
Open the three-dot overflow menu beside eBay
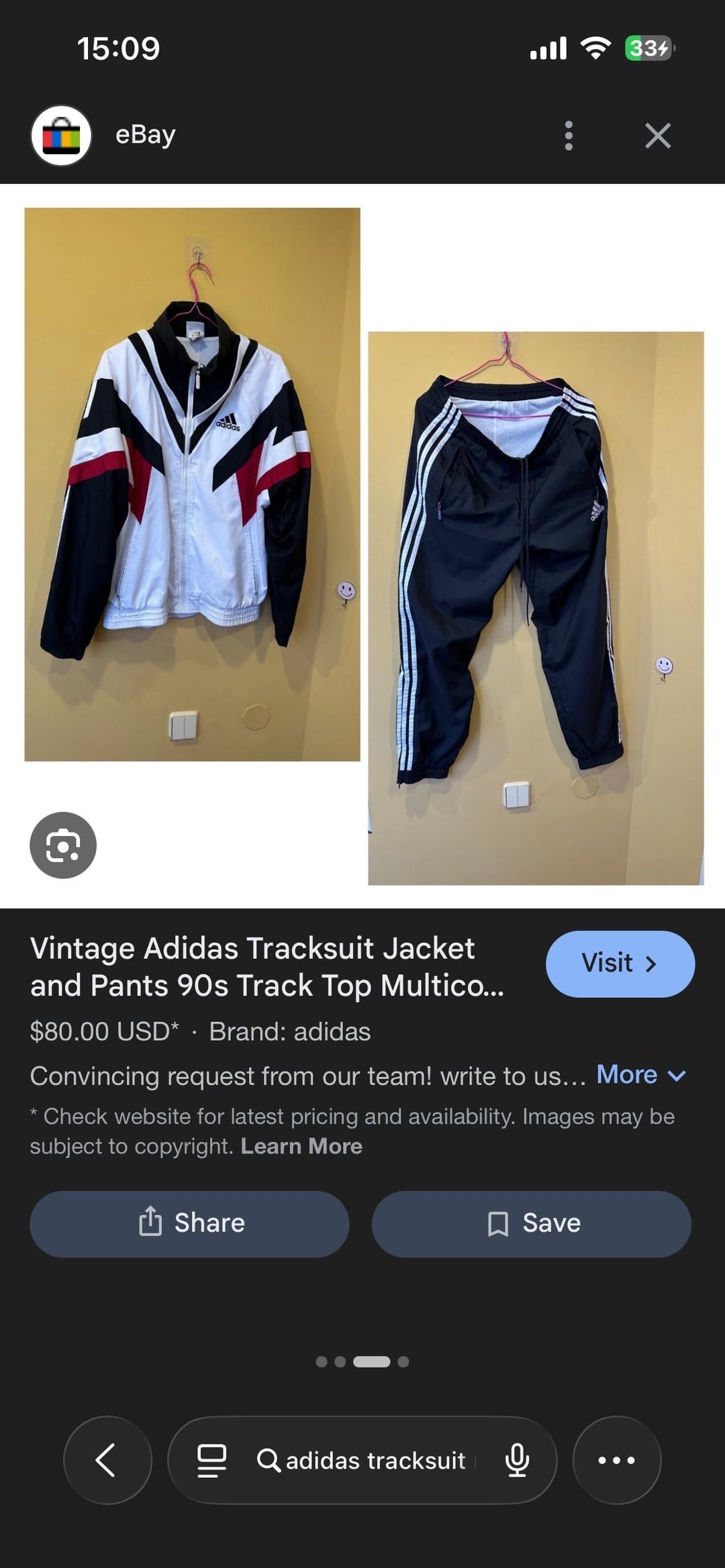click(x=569, y=136)
